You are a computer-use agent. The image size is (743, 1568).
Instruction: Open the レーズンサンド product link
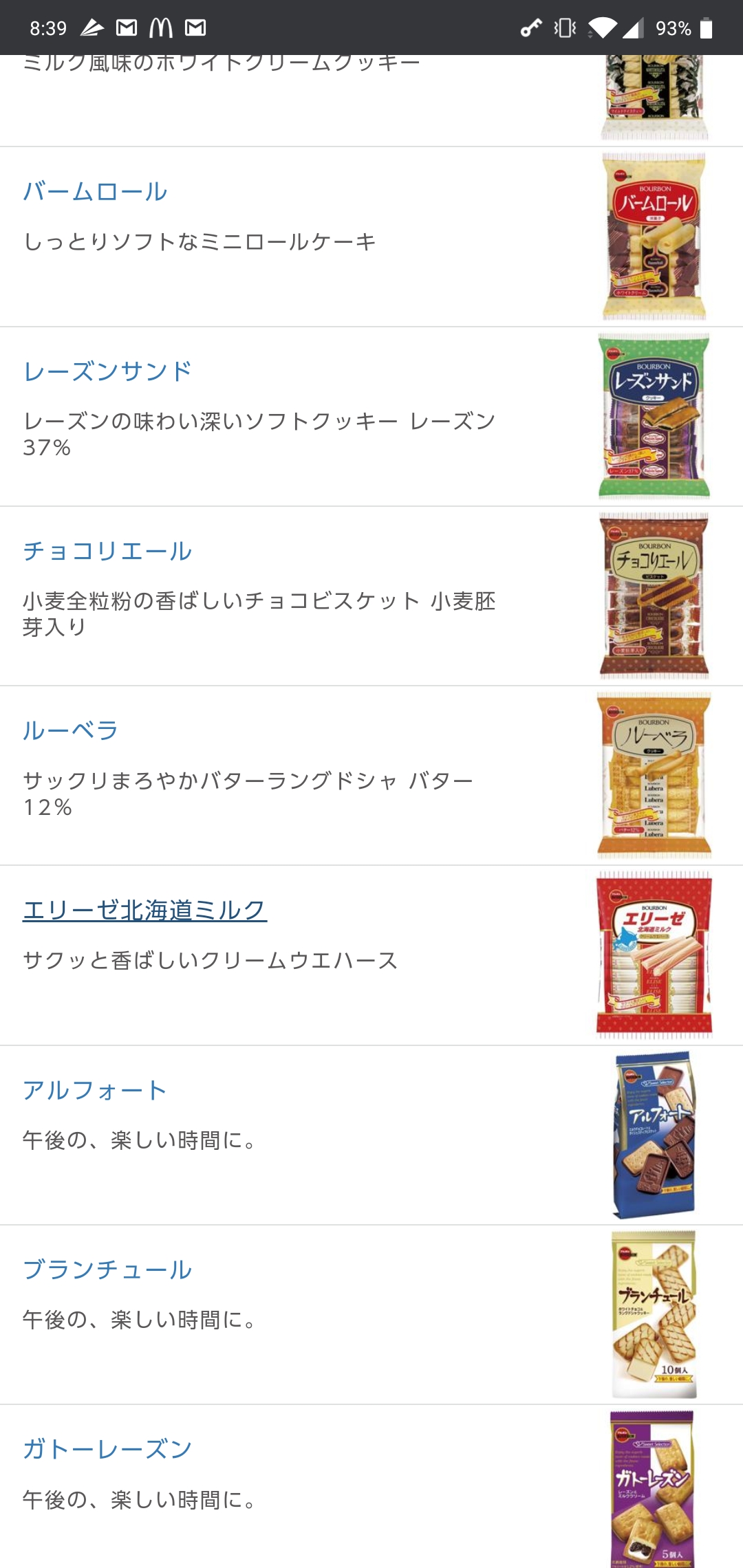point(107,371)
